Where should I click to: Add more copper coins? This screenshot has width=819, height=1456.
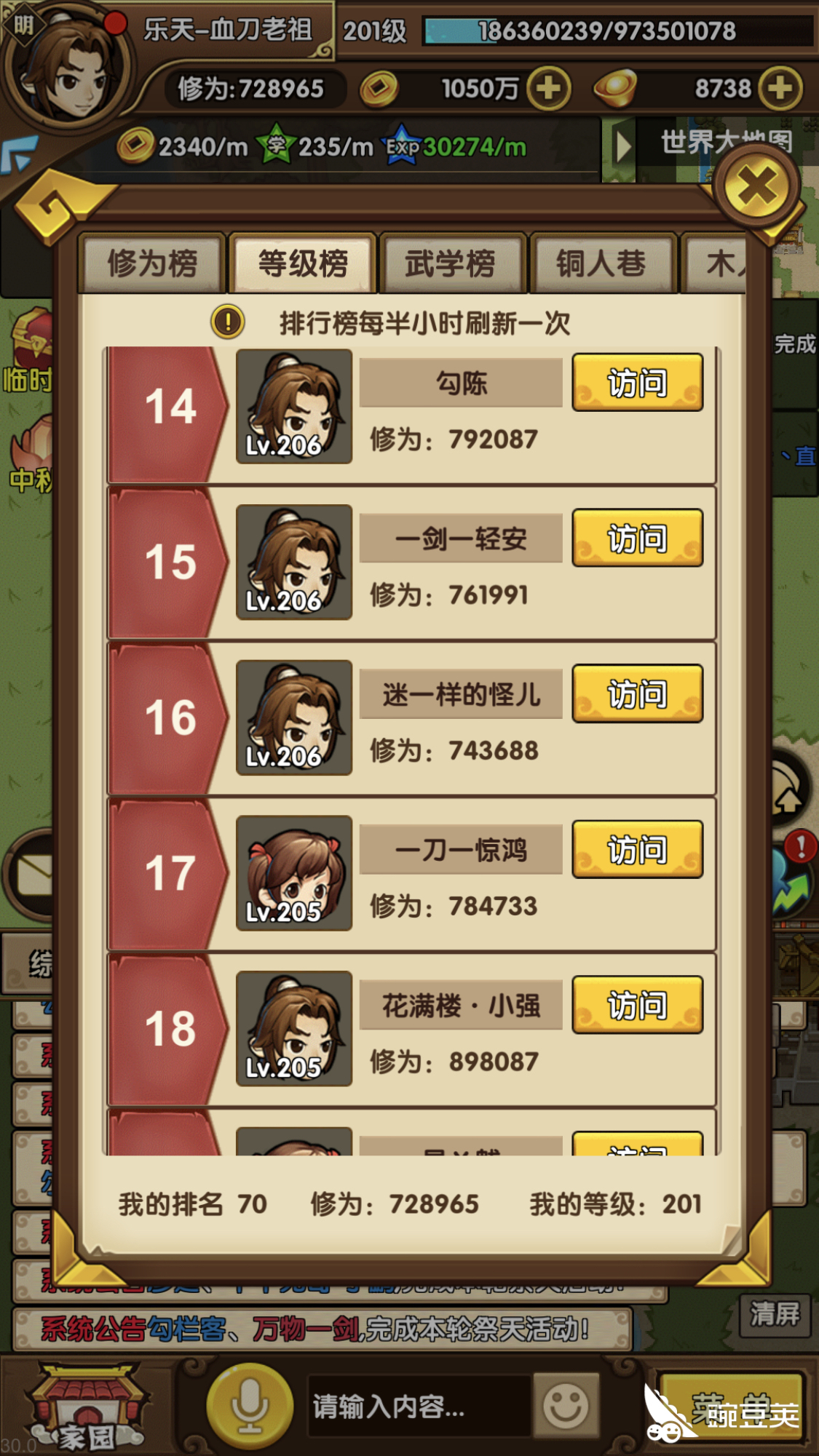548,89
